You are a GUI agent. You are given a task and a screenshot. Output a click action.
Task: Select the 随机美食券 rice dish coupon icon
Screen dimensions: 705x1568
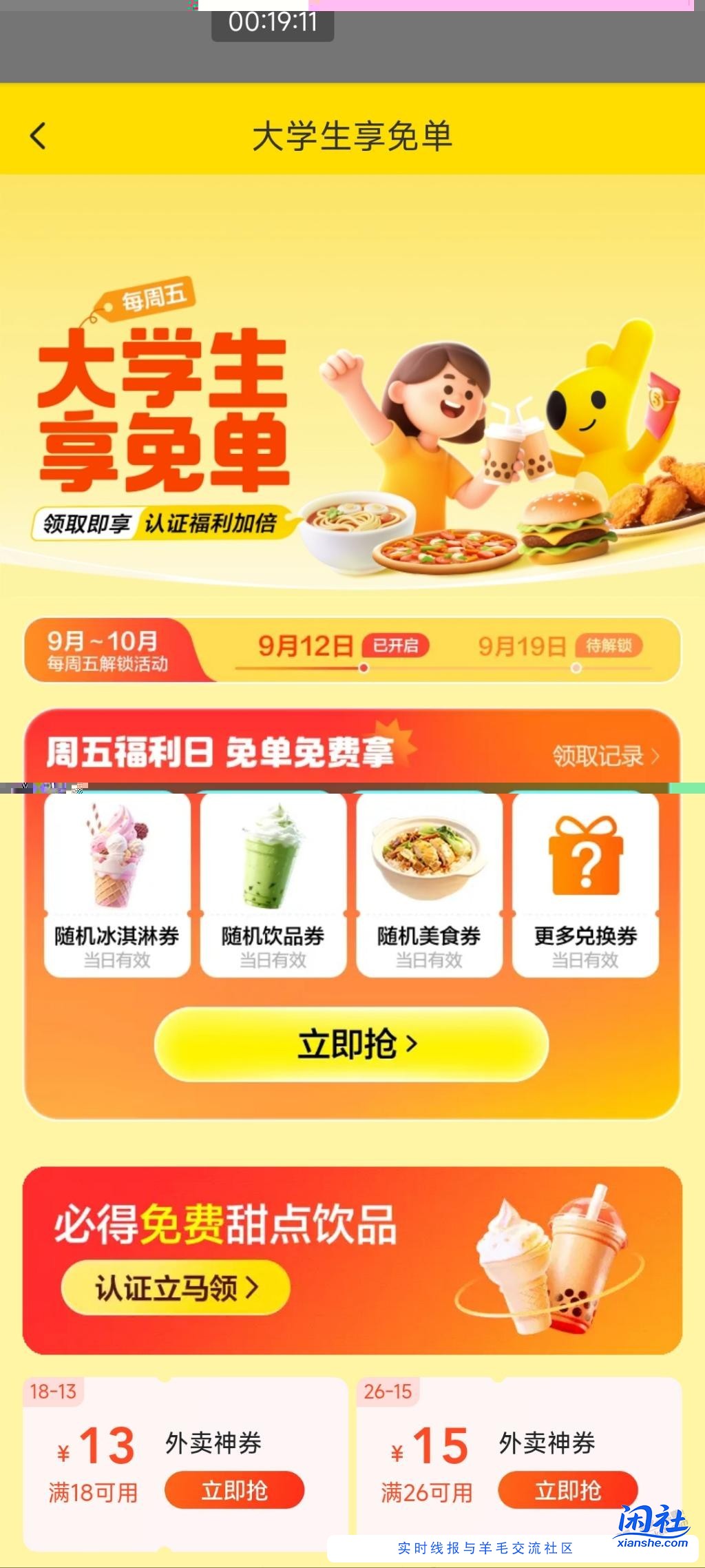click(428, 858)
